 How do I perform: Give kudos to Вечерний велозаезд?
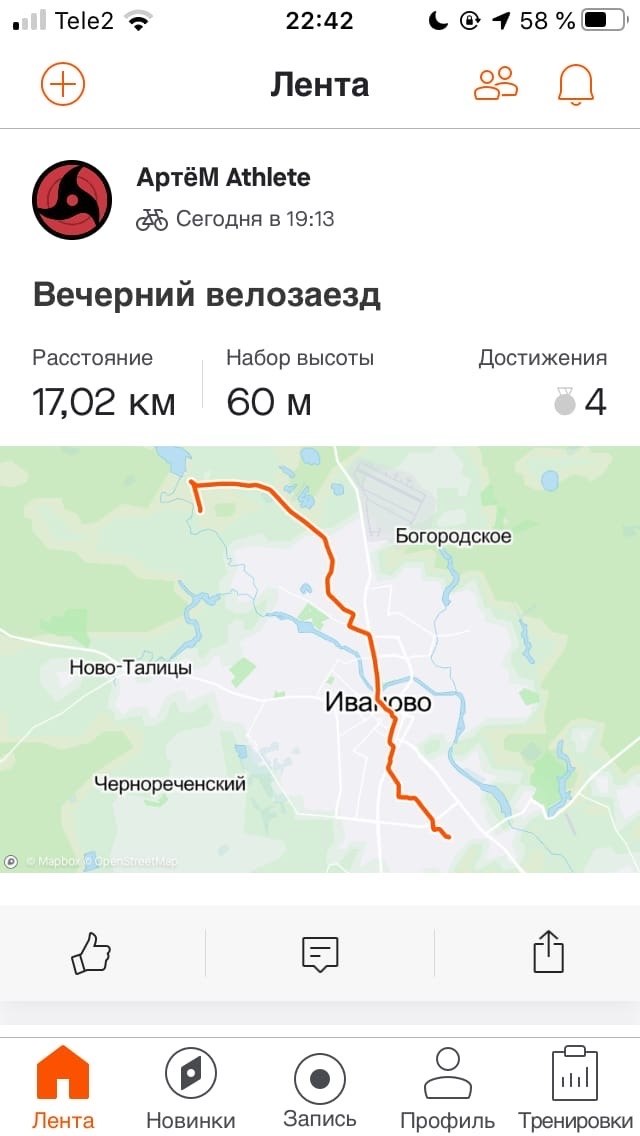coord(91,952)
